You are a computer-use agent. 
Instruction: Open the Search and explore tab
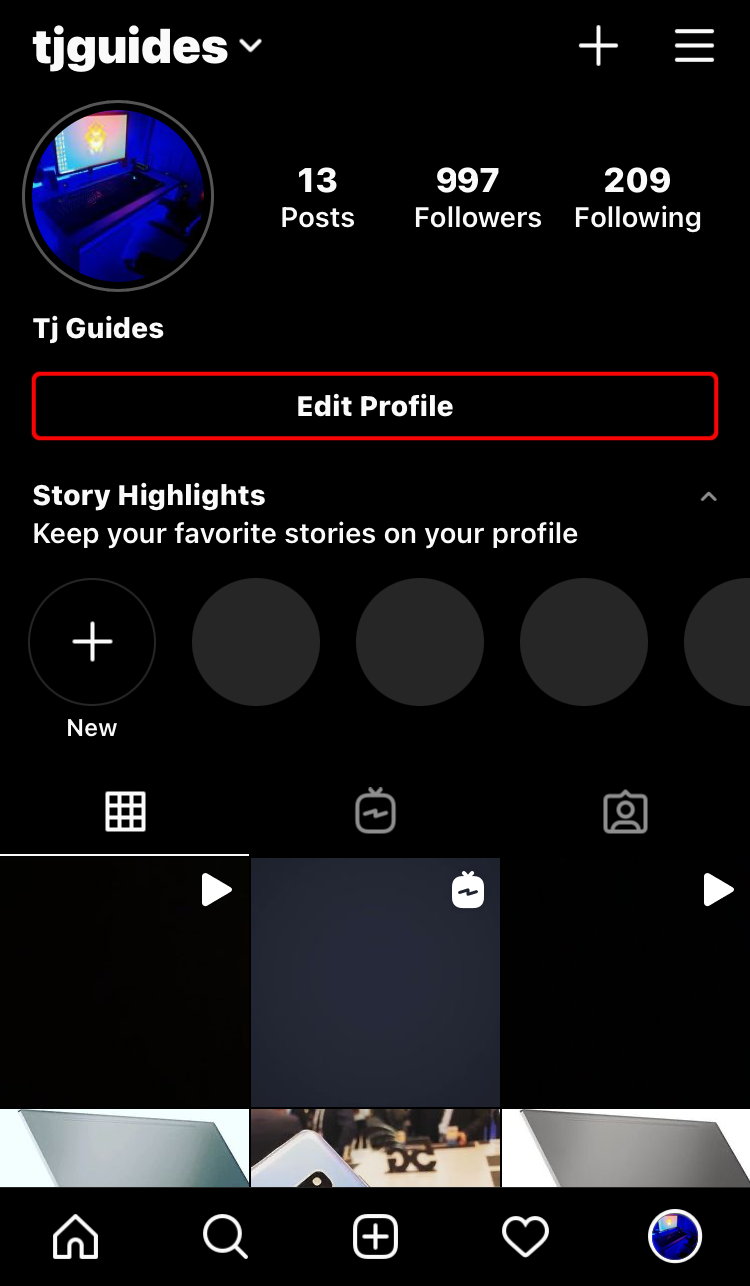(225, 1237)
